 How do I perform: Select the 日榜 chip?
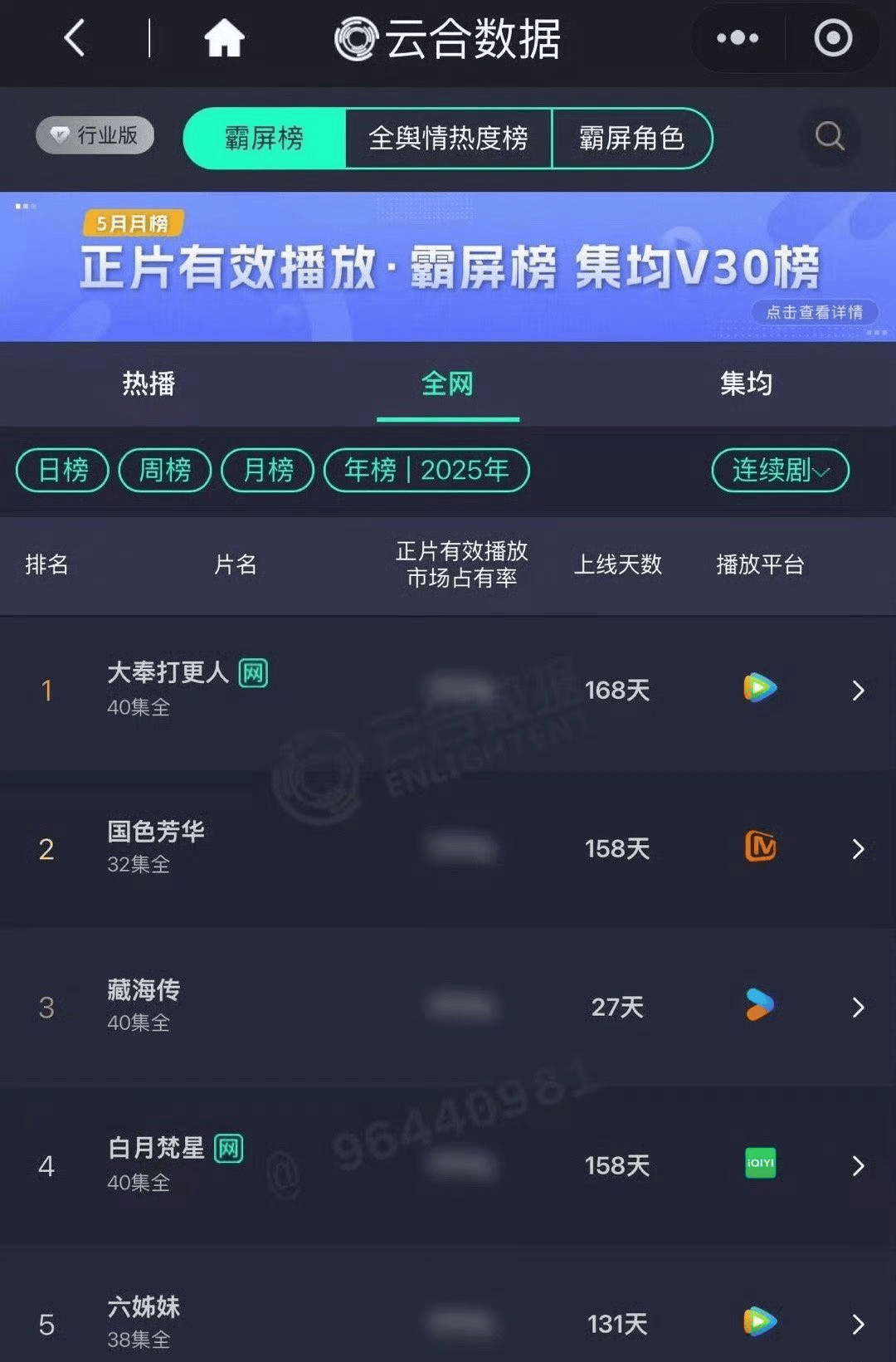[x=63, y=470]
